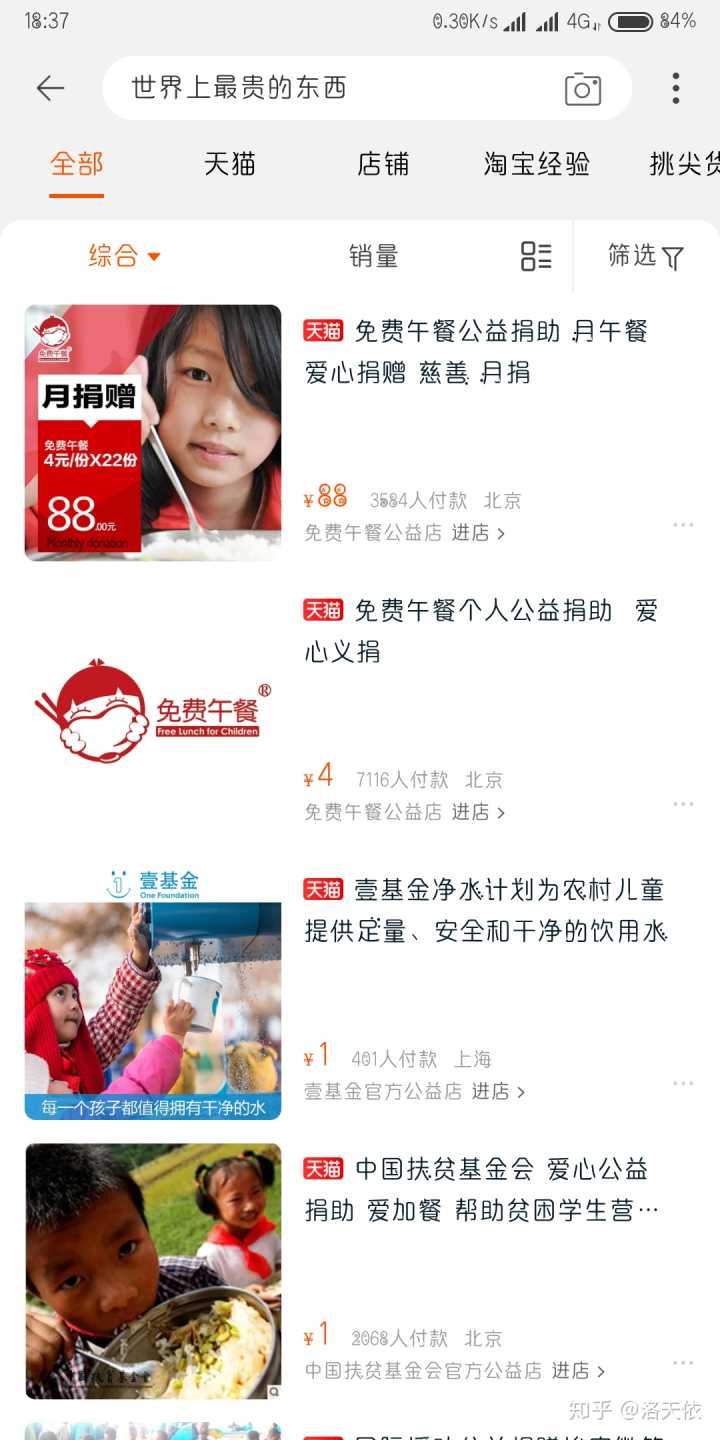This screenshot has height=1440, width=720.
Task: Sort results by 销量
Action: click(x=373, y=257)
